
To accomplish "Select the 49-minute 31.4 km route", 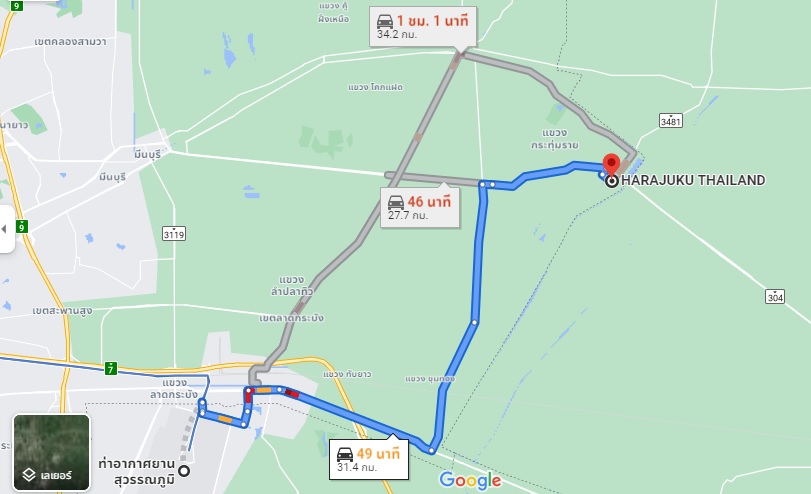I will pyautogui.click(x=368, y=459).
